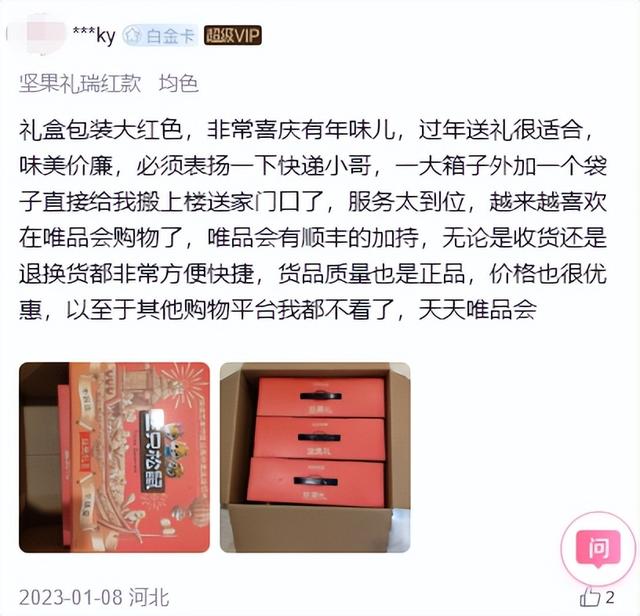The height and width of the screenshot is (616, 640).
Task: View the 三只松鼠 gift box review photo
Action: 115,457
